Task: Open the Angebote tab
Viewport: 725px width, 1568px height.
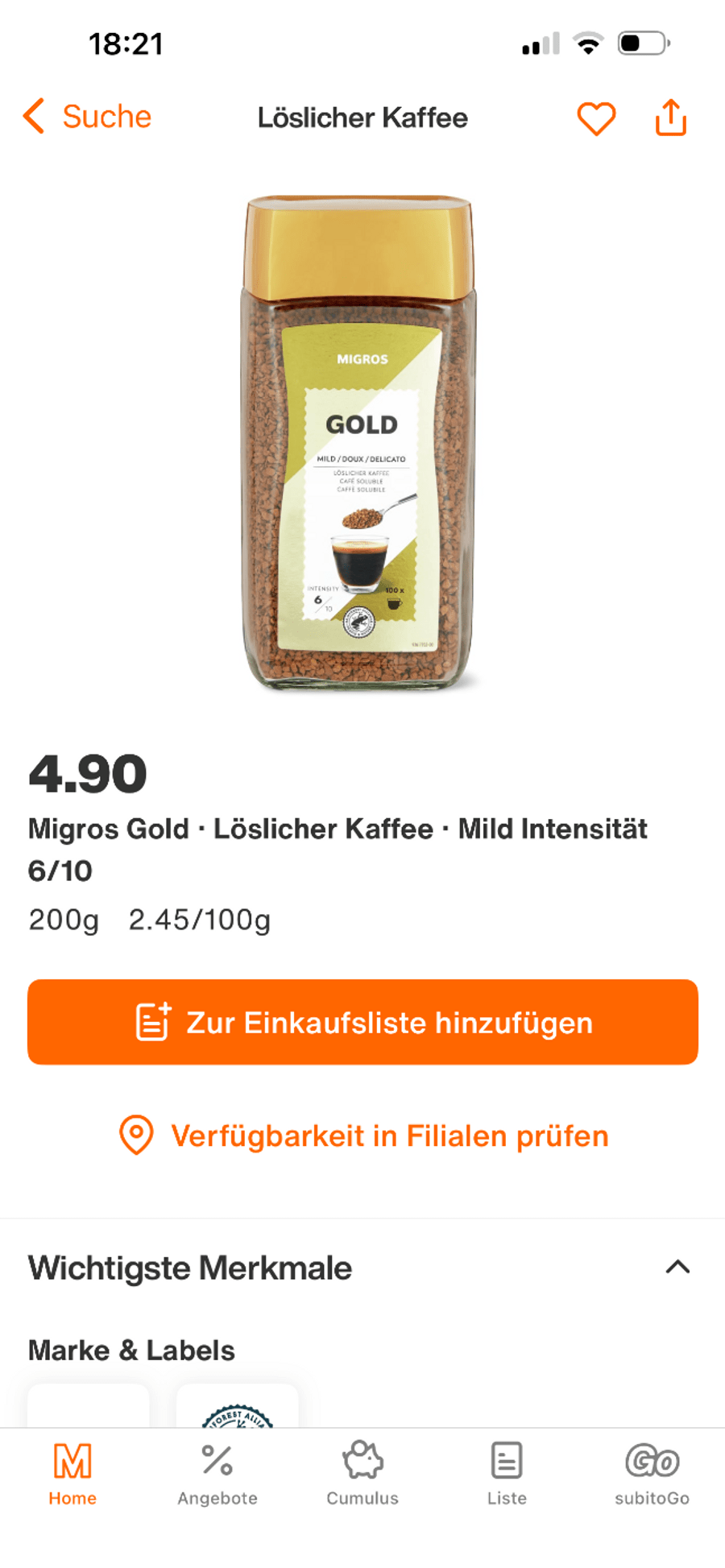Action: pyautogui.click(x=217, y=1474)
